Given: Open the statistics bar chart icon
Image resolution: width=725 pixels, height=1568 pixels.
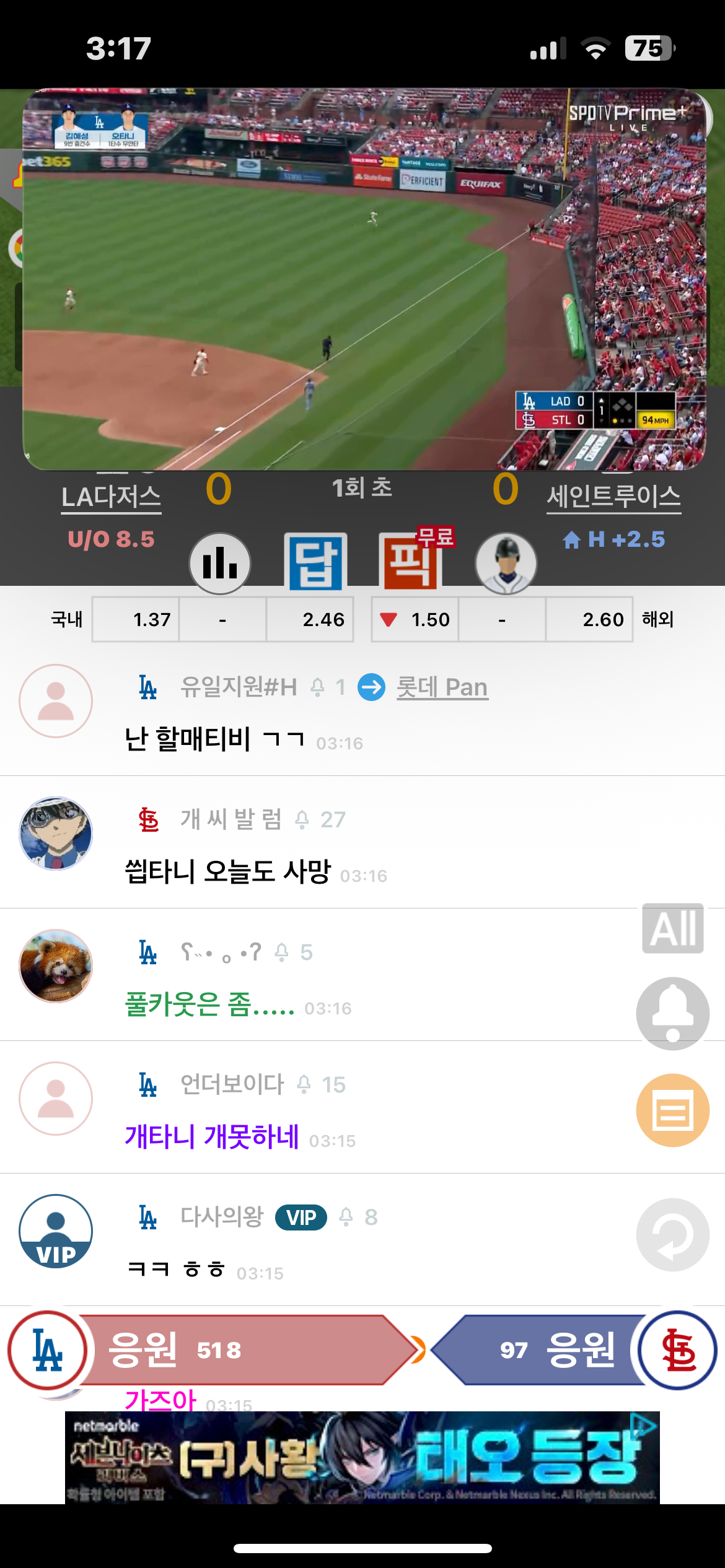Looking at the screenshot, I should [220, 564].
